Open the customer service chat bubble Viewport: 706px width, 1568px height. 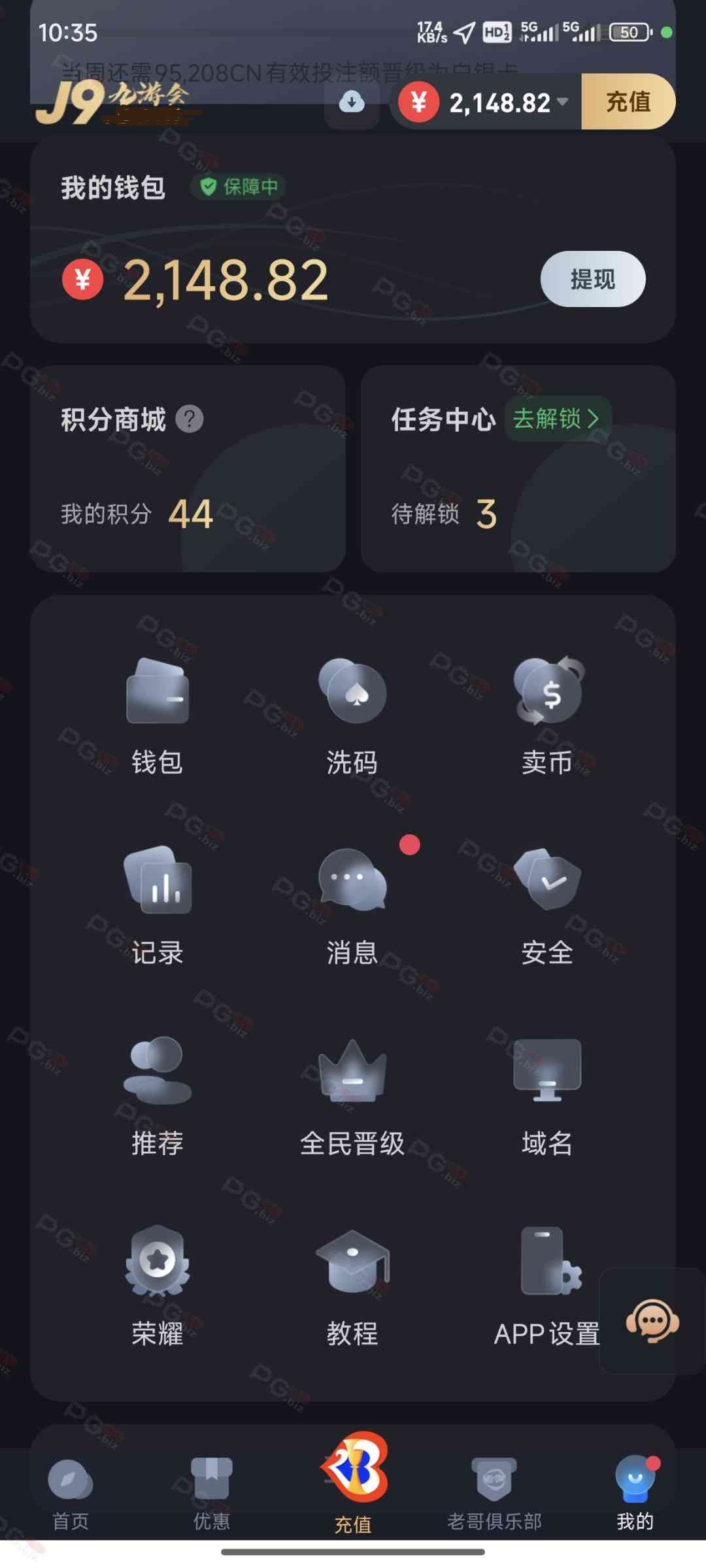pos(652,1320)
